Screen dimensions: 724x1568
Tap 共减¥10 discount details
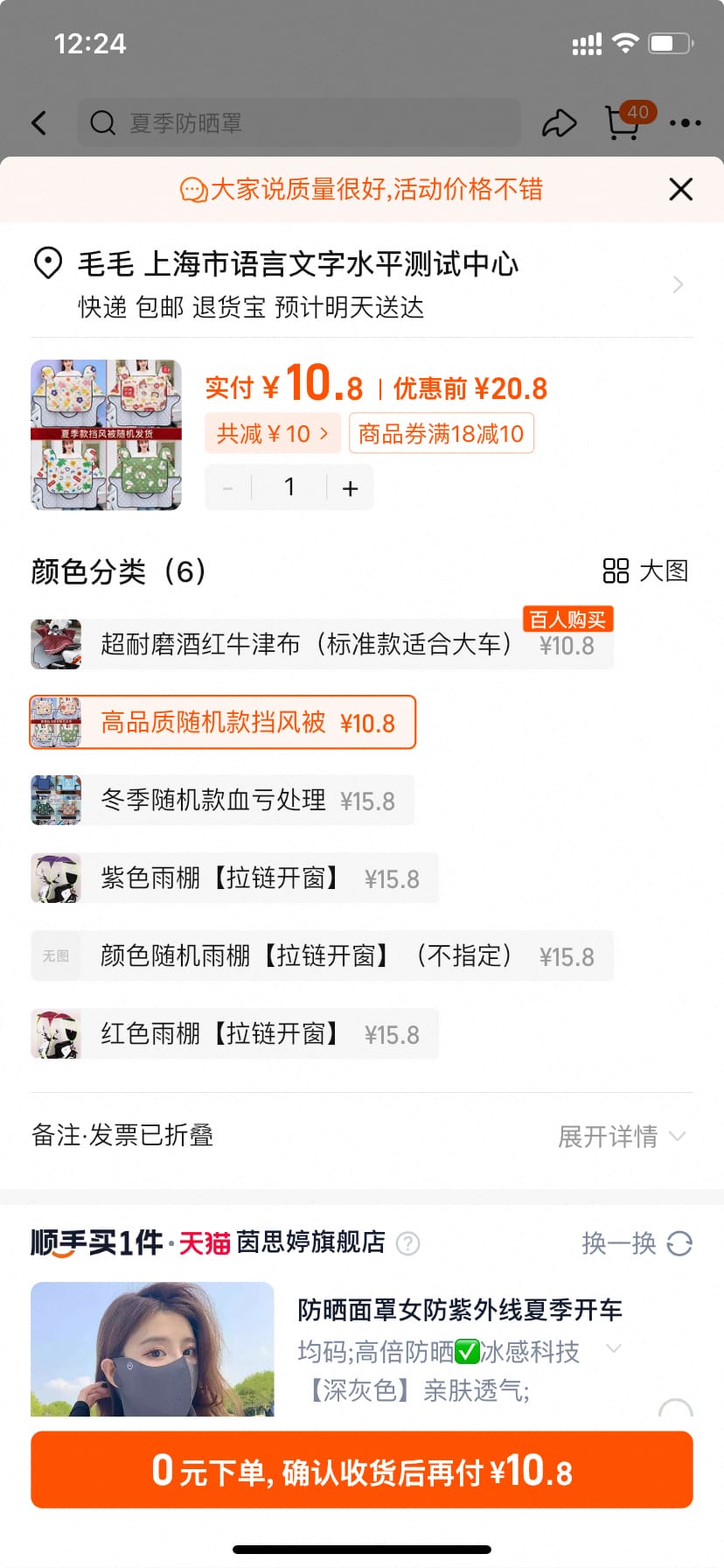(x=272, y=433)
